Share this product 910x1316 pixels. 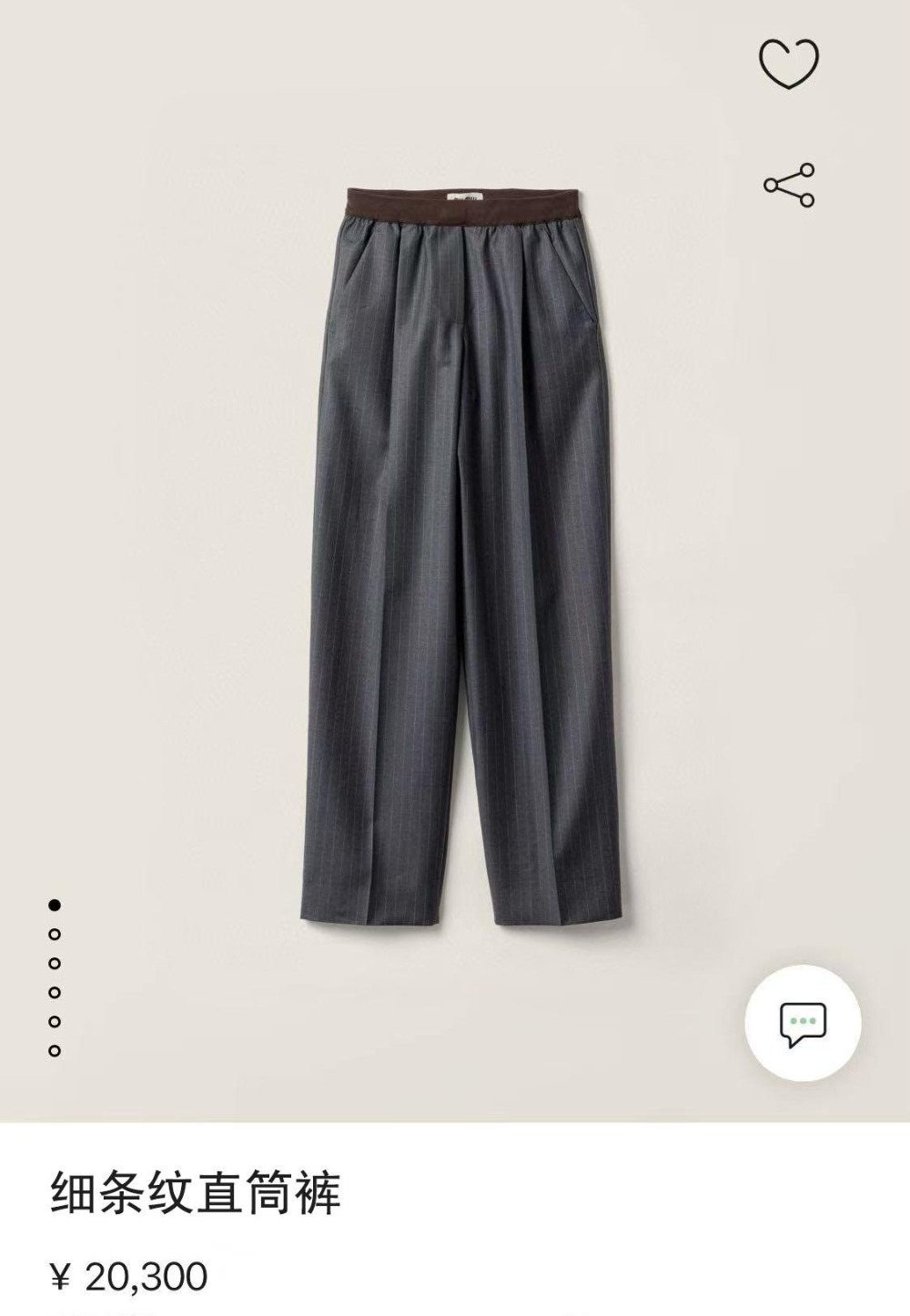(x=789, y=186)
